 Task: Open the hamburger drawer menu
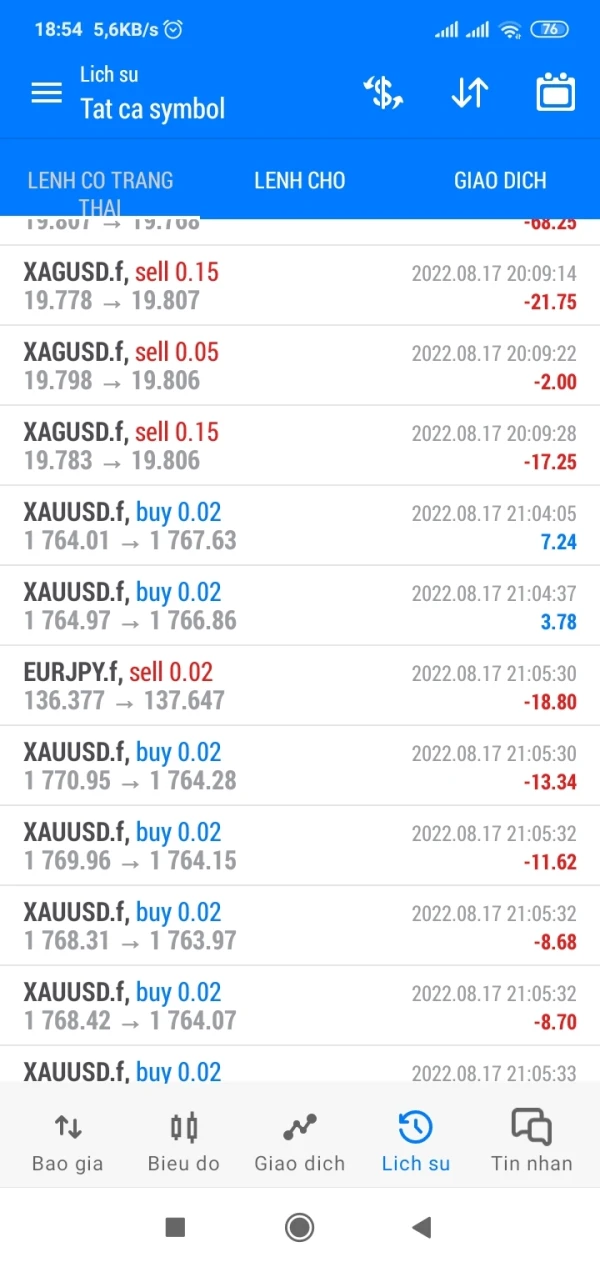click(46, 93)
